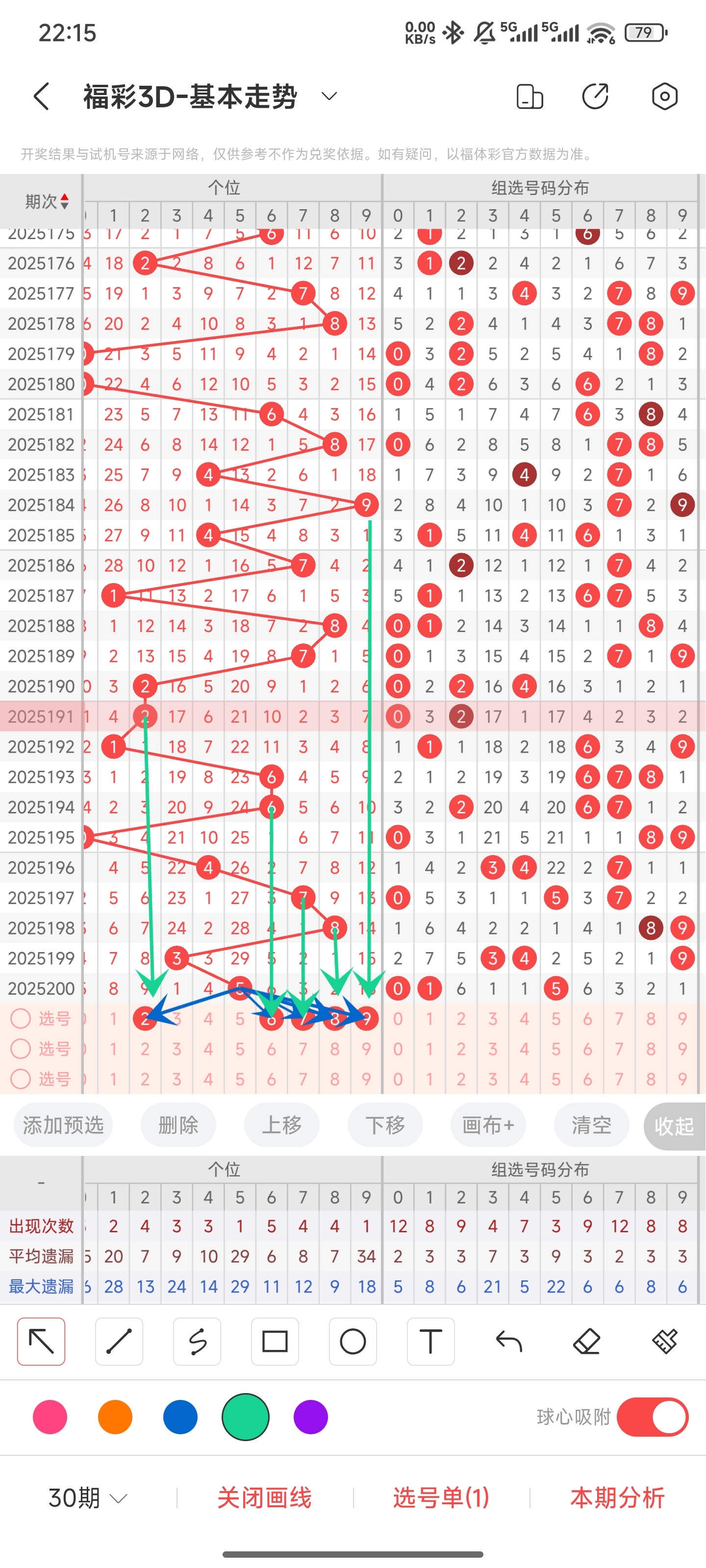Choose the text tool
Screen dimensions: 706x1568
(x=430, y=1342)
